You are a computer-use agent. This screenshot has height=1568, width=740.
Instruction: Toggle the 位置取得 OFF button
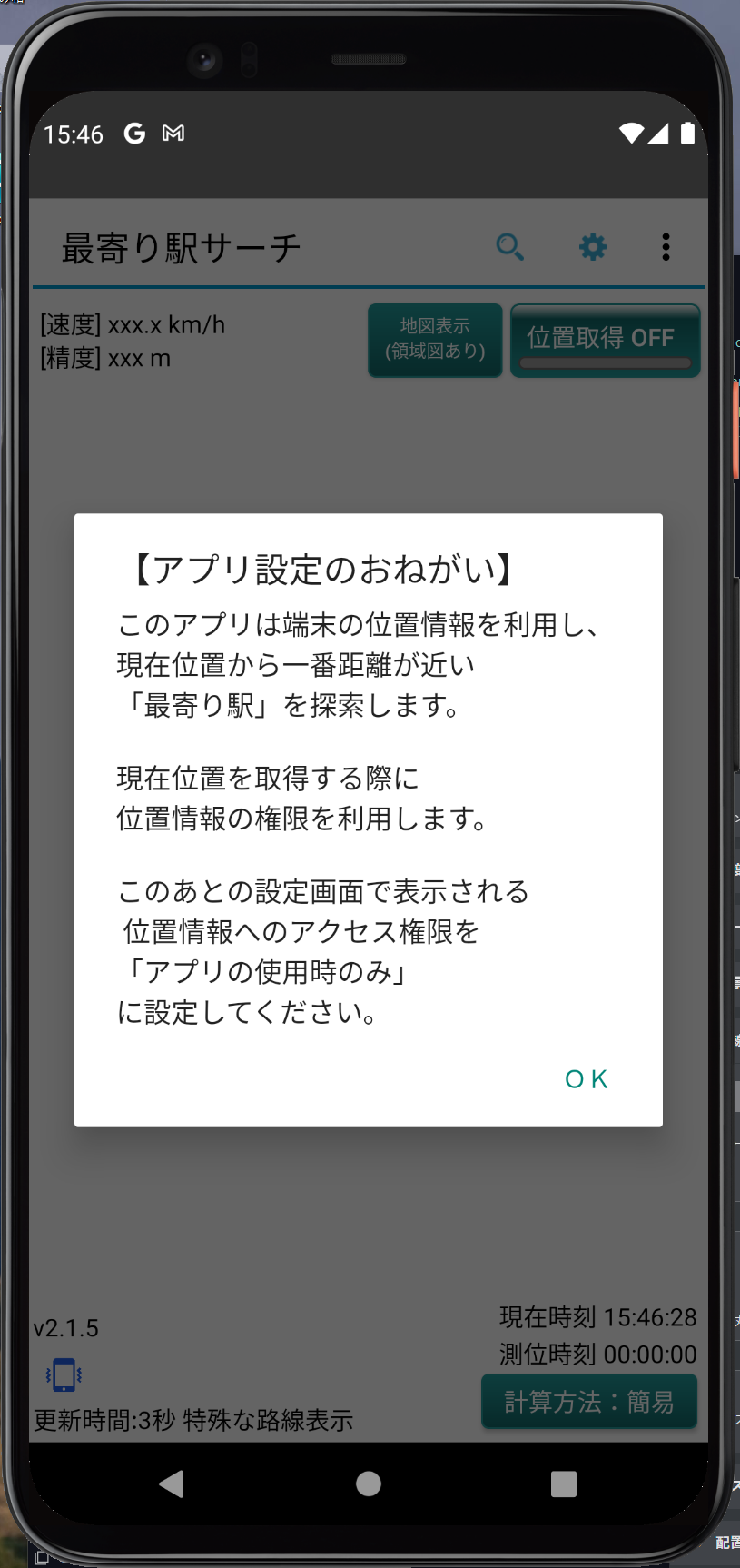[x=605, y=340]
